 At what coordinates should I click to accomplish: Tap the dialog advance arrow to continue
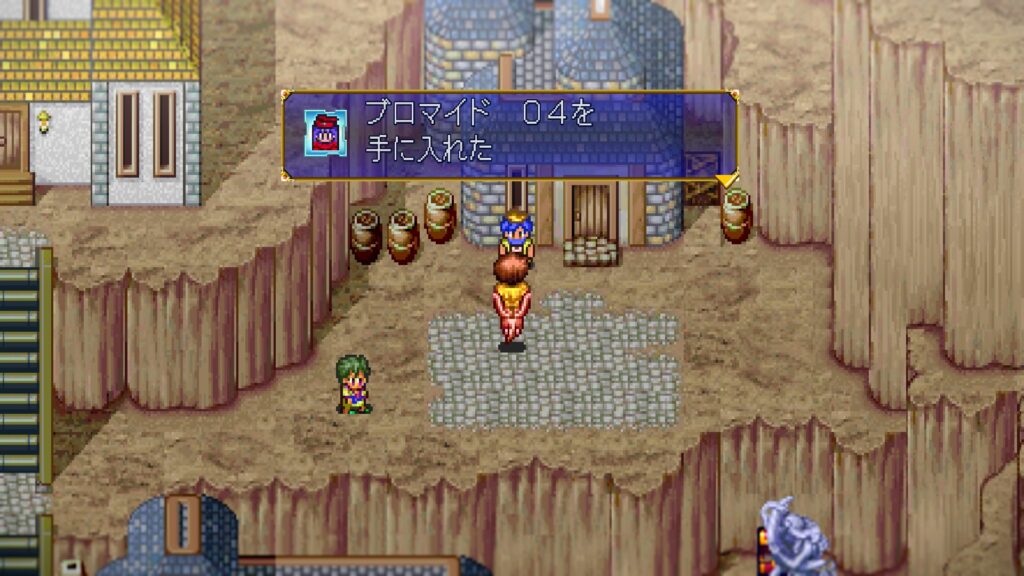[726, 180]
